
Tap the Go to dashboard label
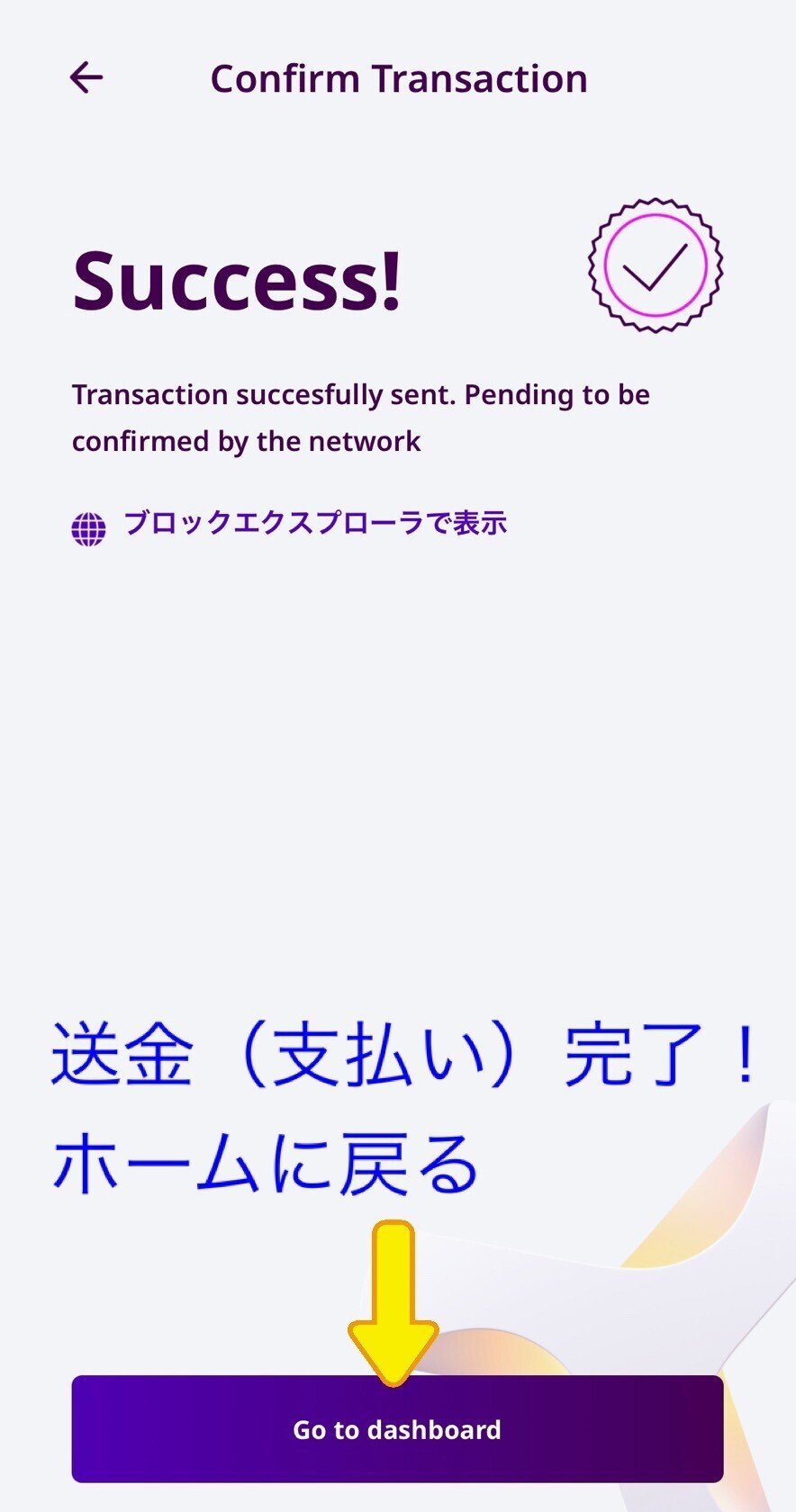[398, 1429]
